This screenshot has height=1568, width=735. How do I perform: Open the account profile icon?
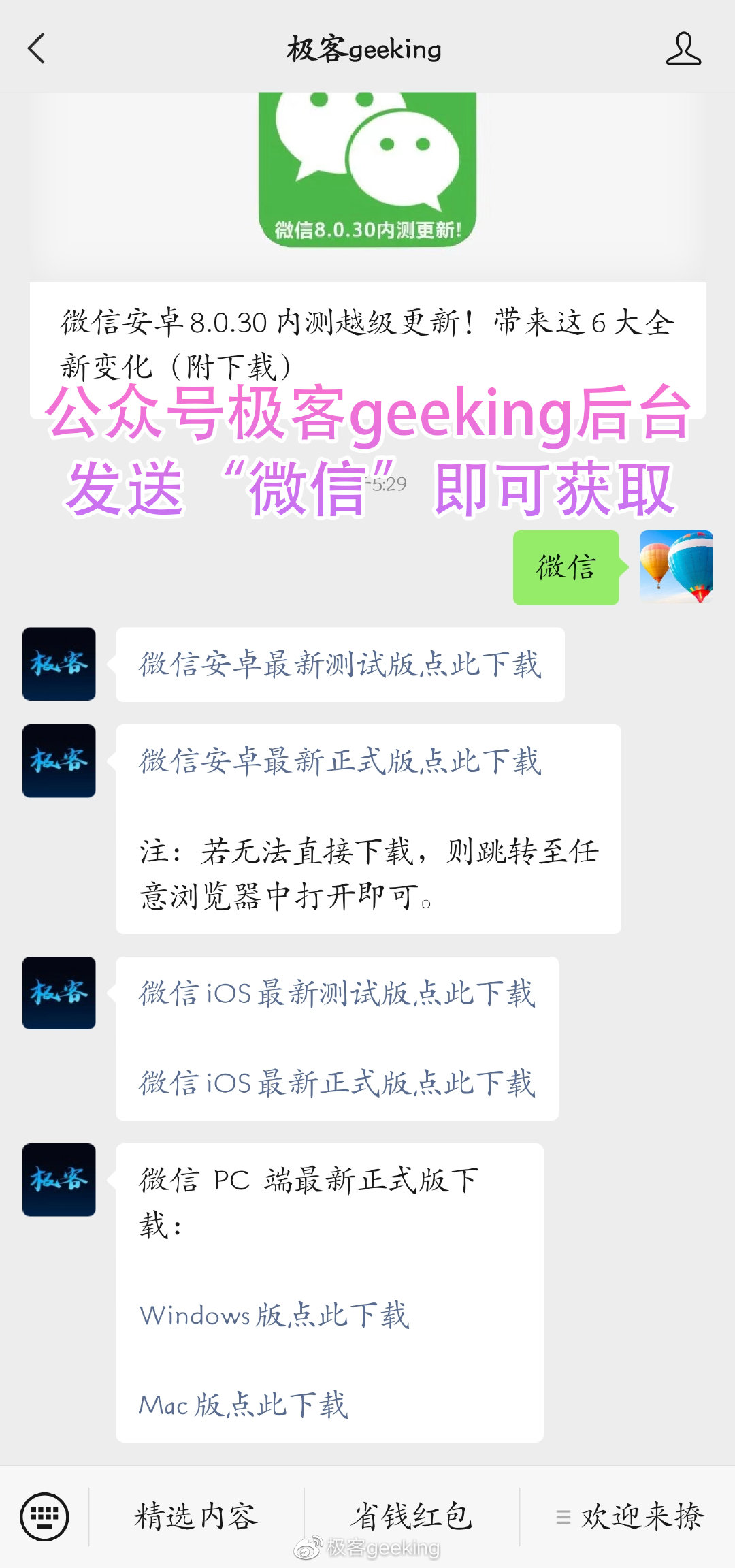tap(683, 49)
